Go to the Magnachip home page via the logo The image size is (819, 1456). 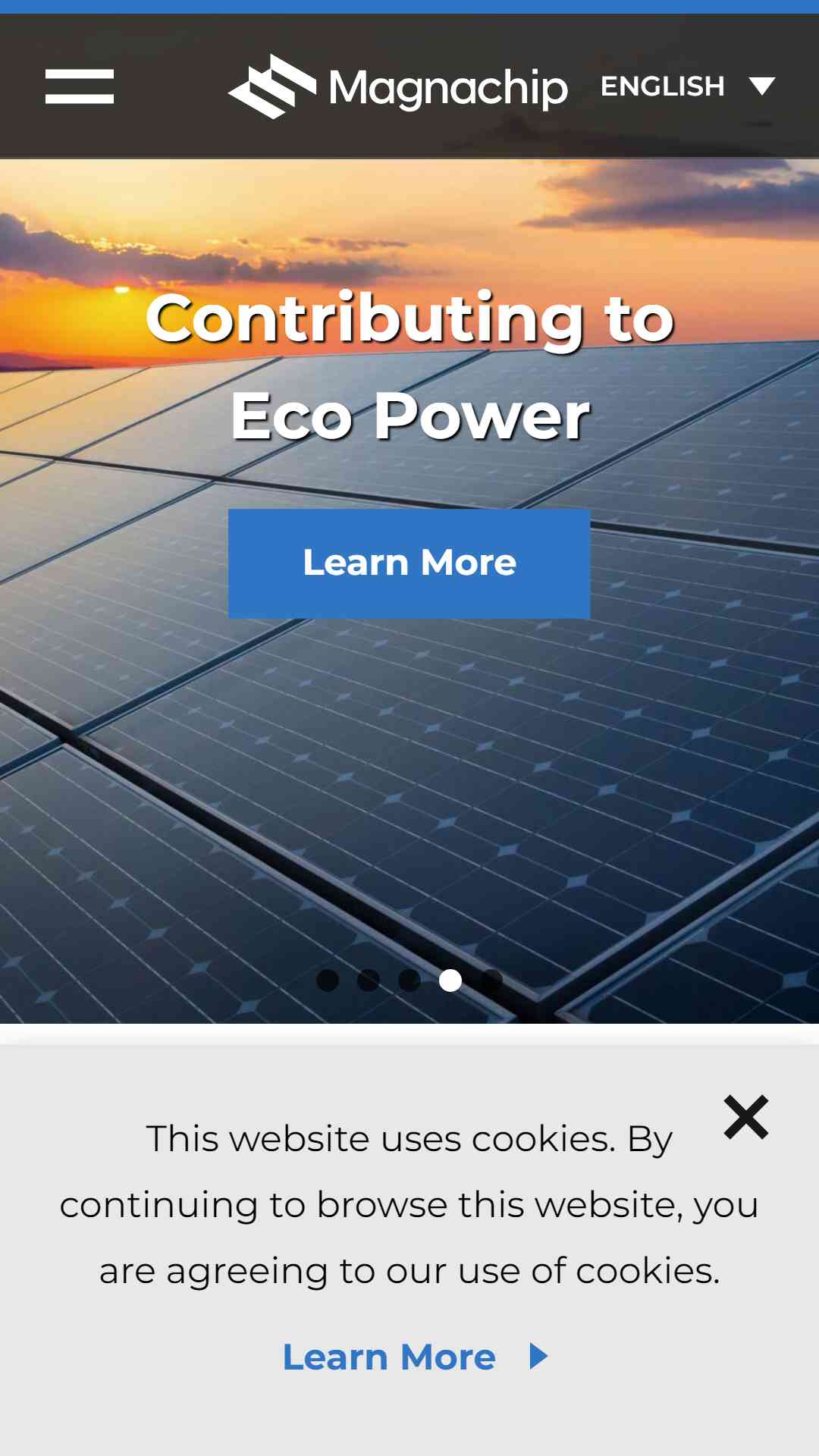pyautogui.click(x=398, y=86)
